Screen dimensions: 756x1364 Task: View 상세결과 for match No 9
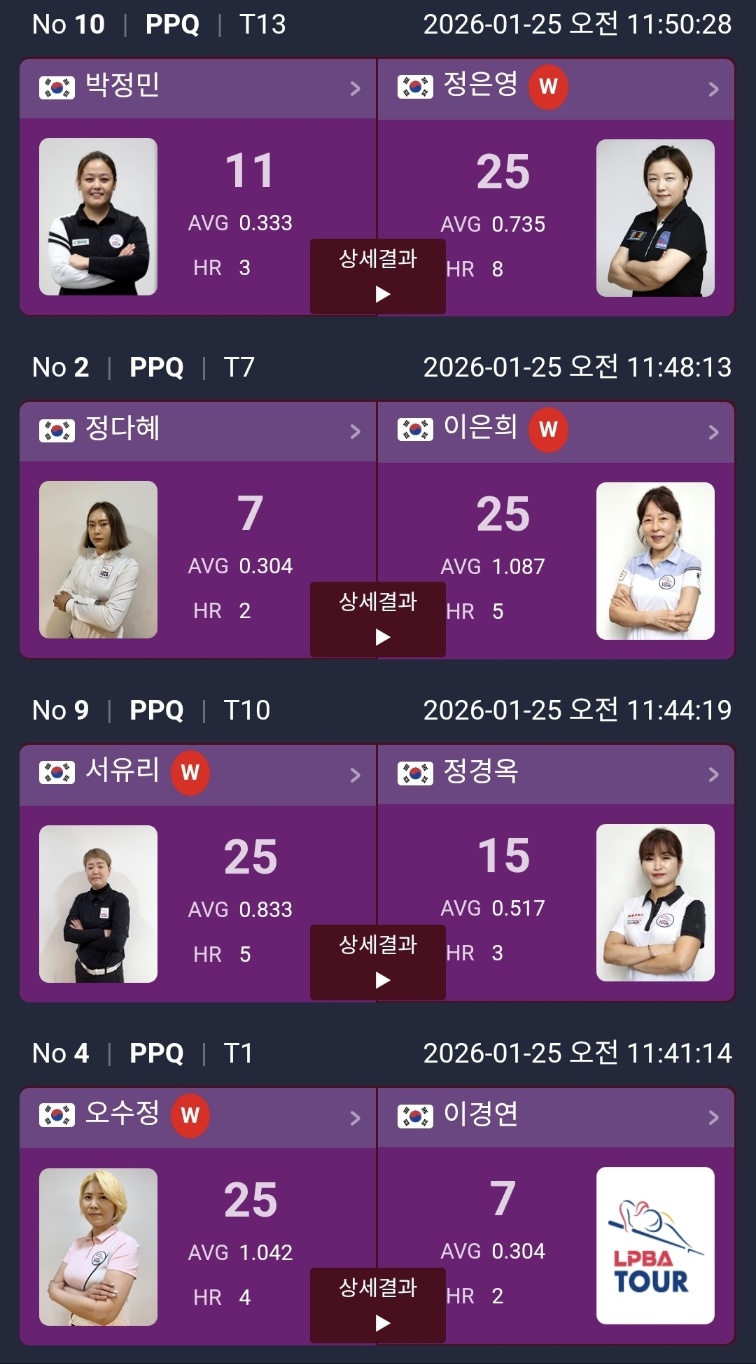tap(378, 962)
